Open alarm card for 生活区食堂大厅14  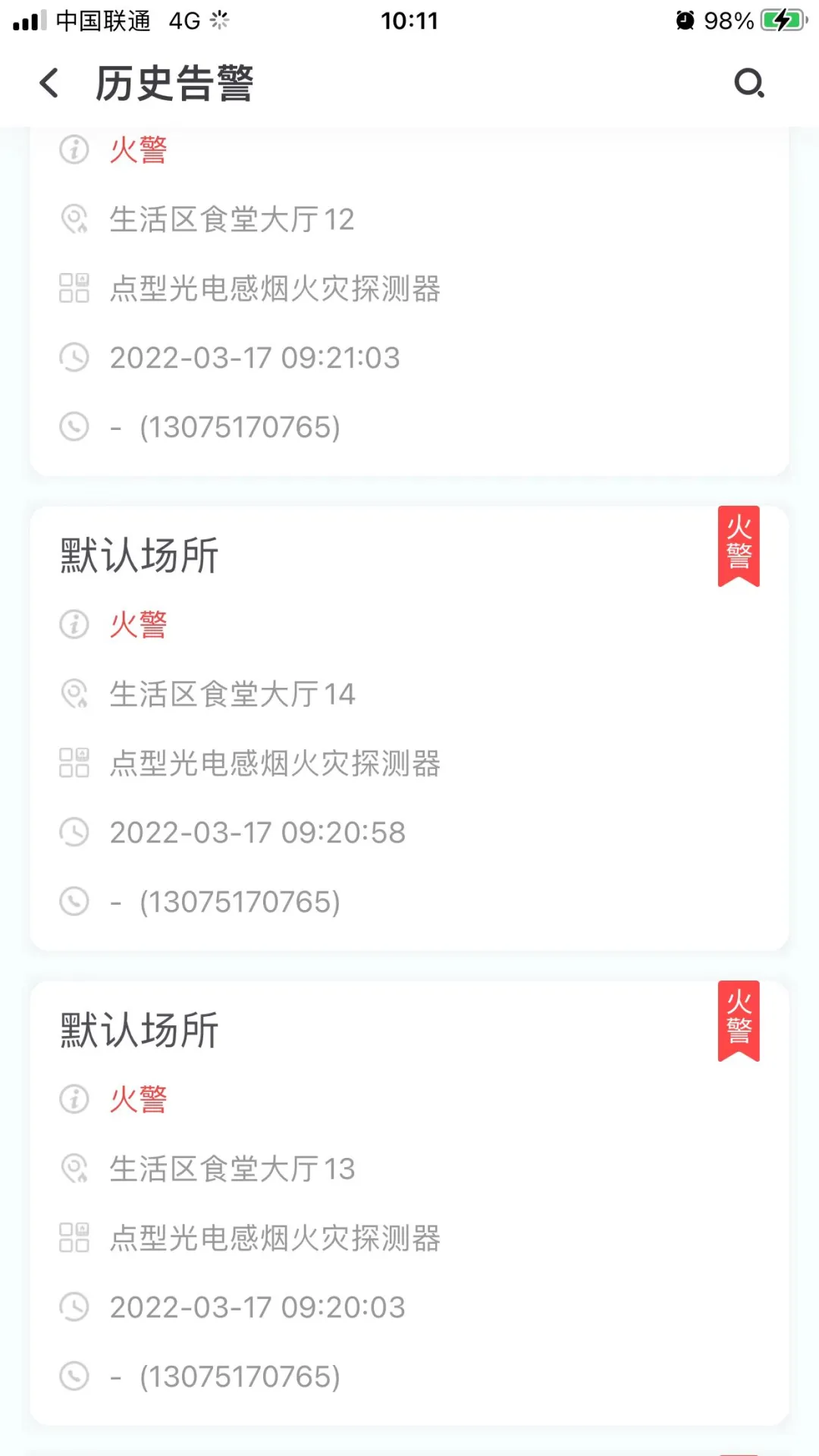click(409, 728)
